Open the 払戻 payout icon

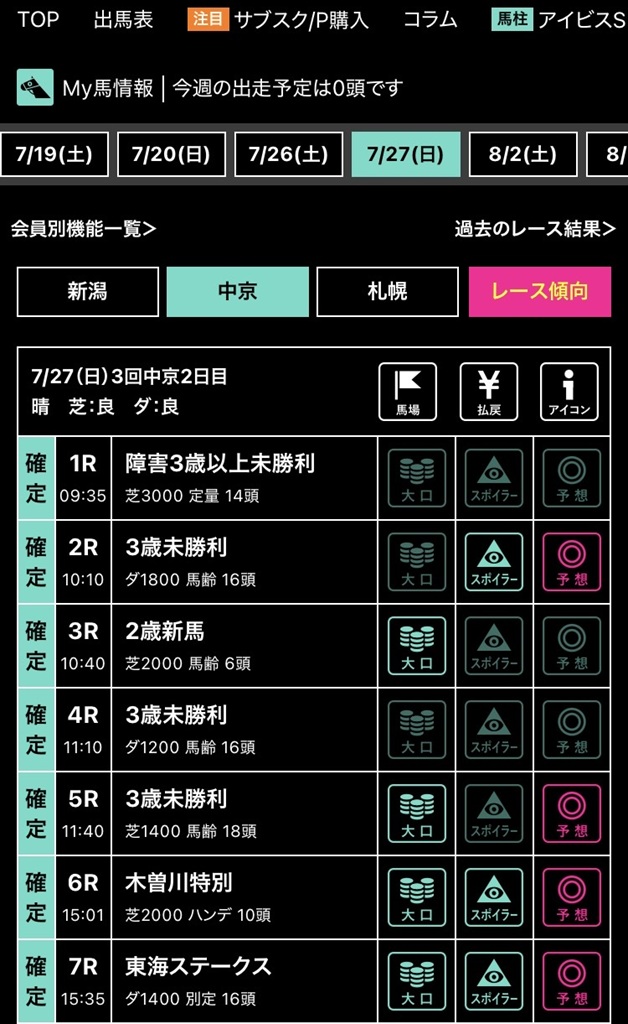click(488, 391)
